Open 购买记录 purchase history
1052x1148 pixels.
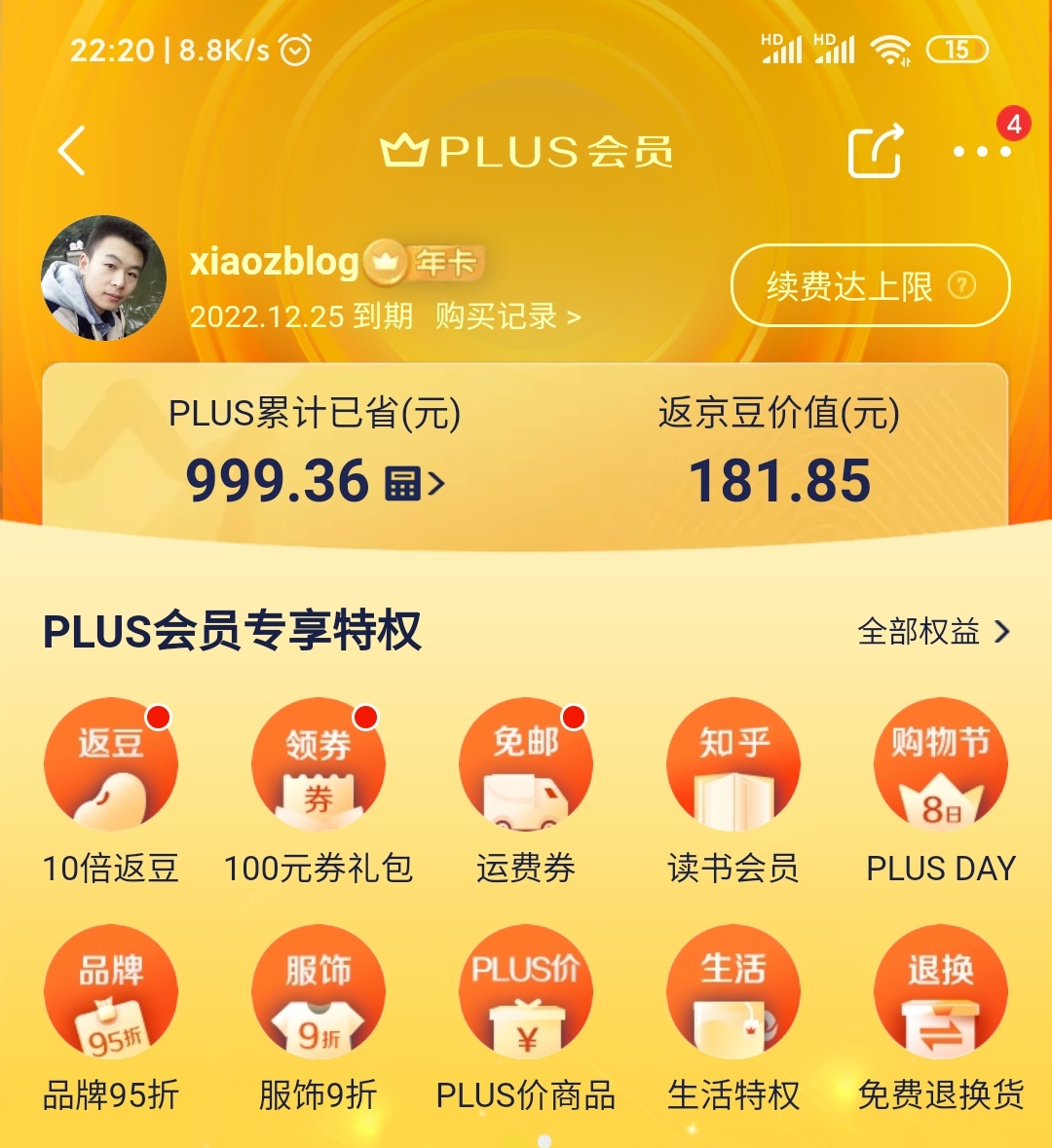507,316
